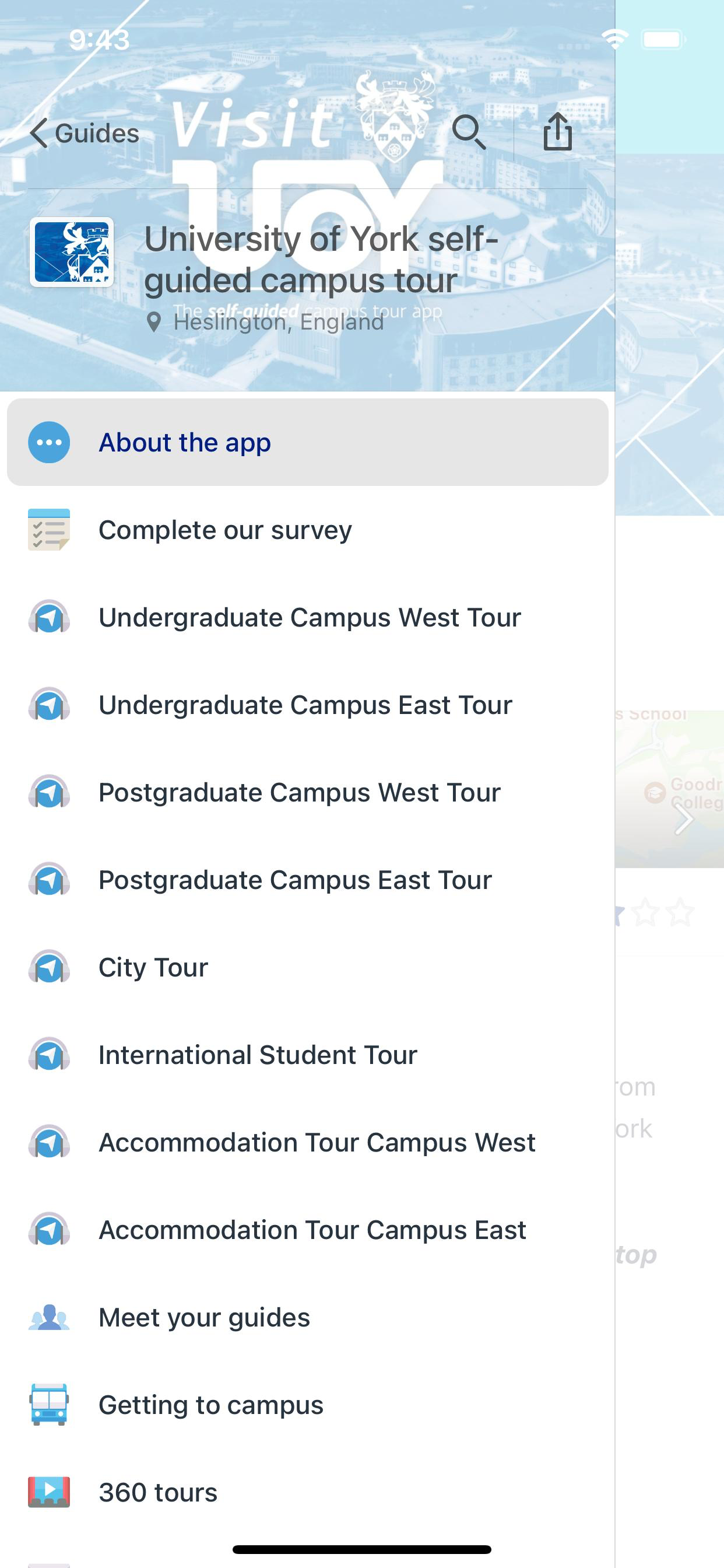This screenshot has width=724, height=1568.
Task: Go back to Guides
Action: click(84, 134)
